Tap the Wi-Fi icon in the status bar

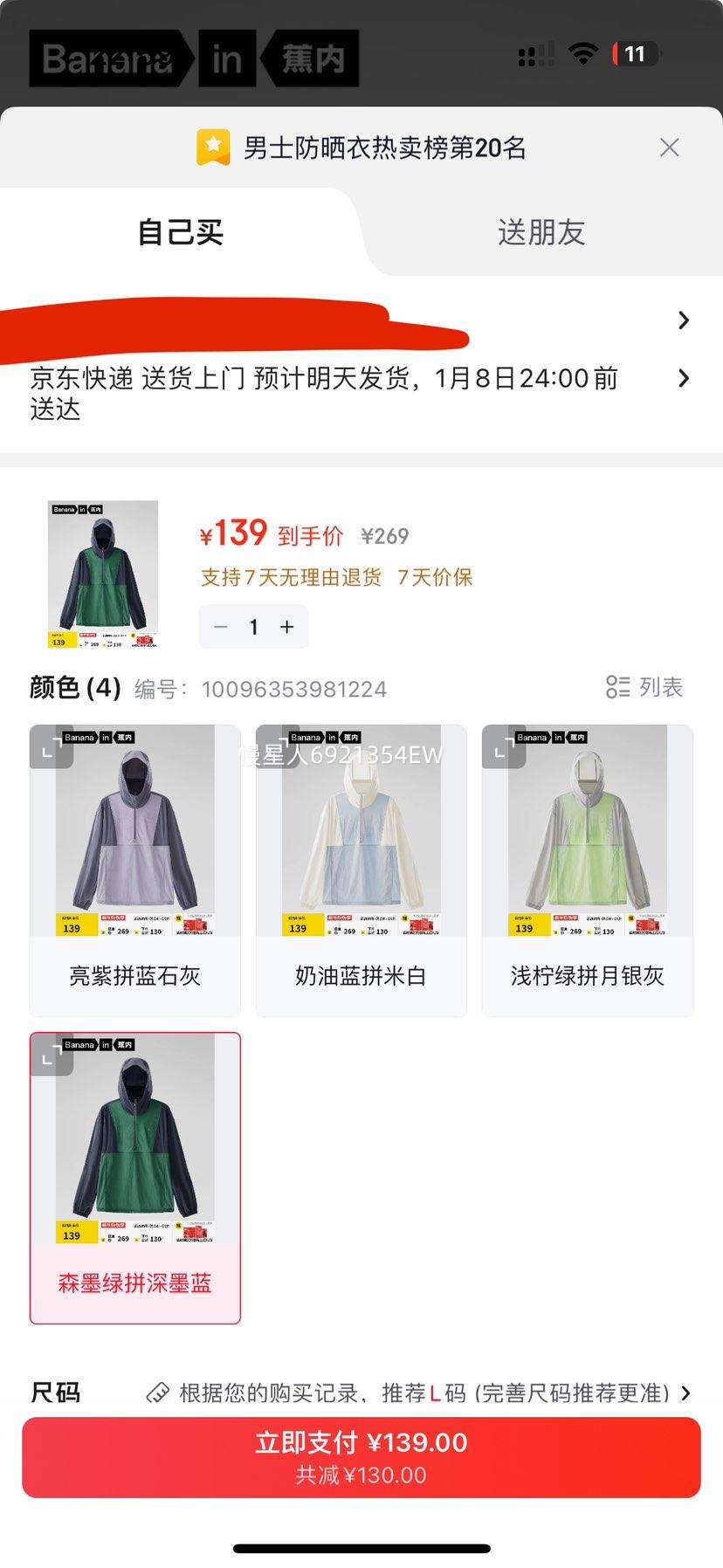[x=582, y=52]
